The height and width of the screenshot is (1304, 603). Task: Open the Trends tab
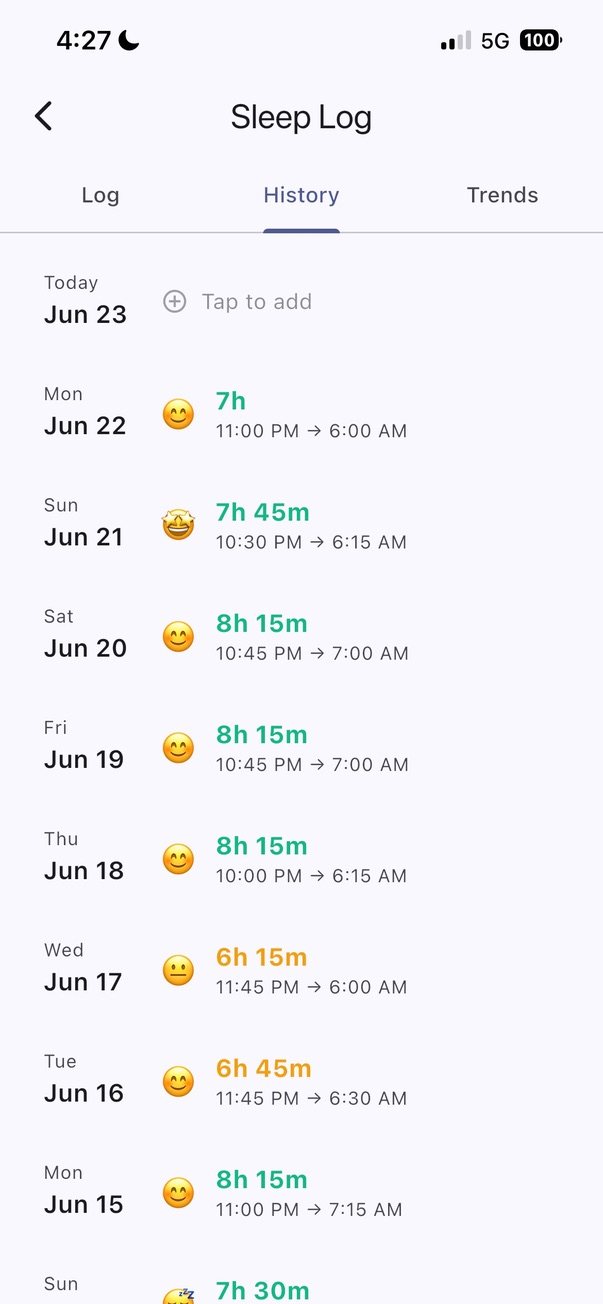pos(502,195)
